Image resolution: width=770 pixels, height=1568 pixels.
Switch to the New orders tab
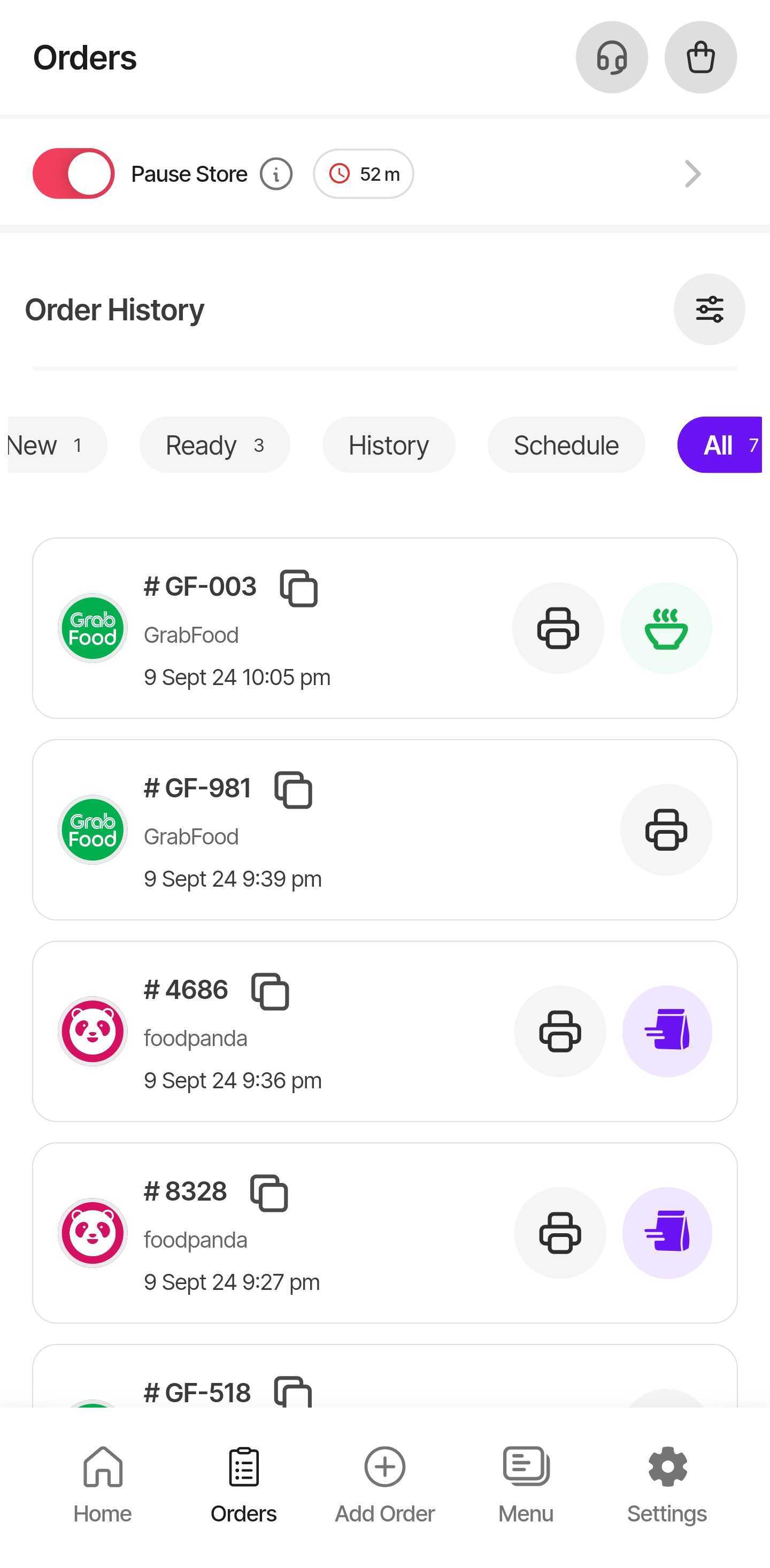click(x=56, y=445)
